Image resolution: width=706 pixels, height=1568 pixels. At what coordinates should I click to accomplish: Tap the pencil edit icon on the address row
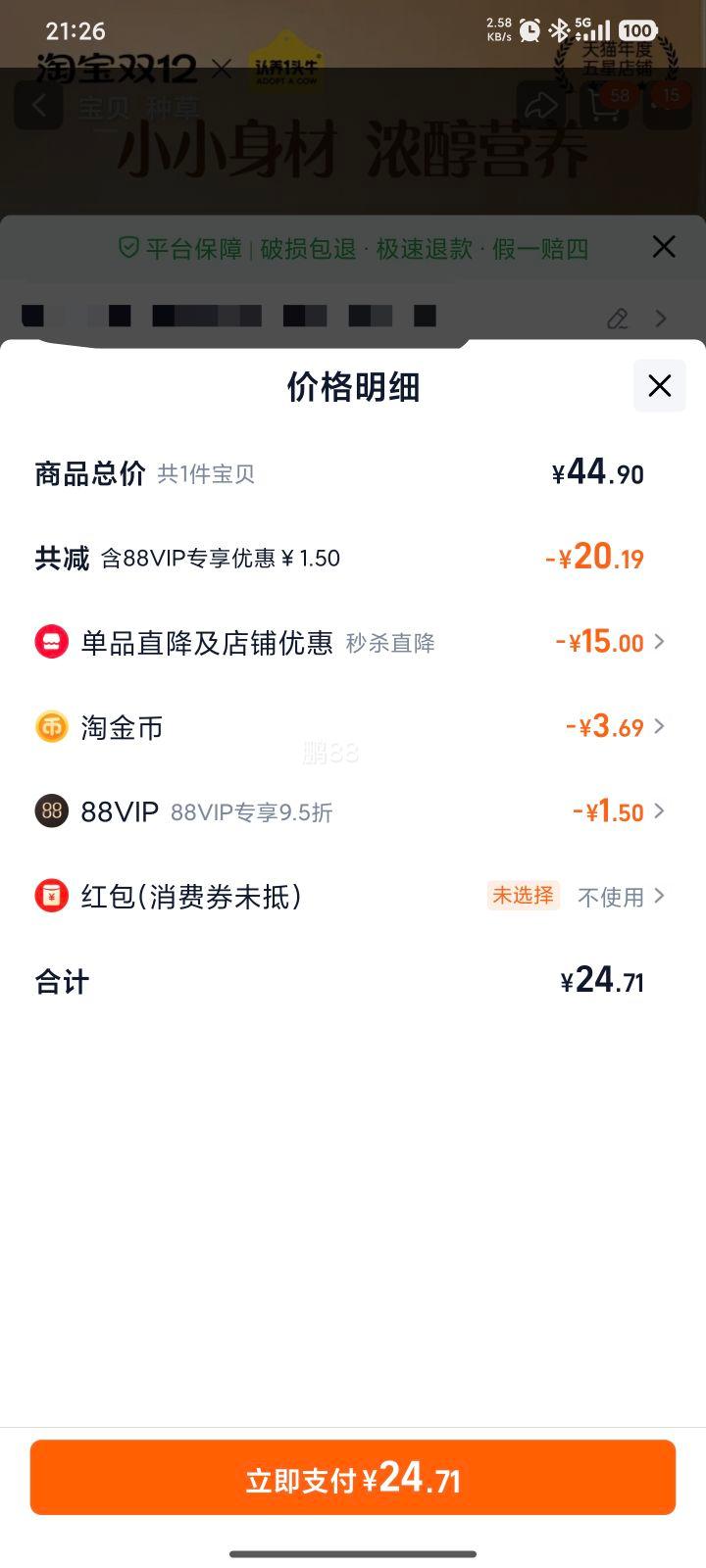click(x=617, y=318)
